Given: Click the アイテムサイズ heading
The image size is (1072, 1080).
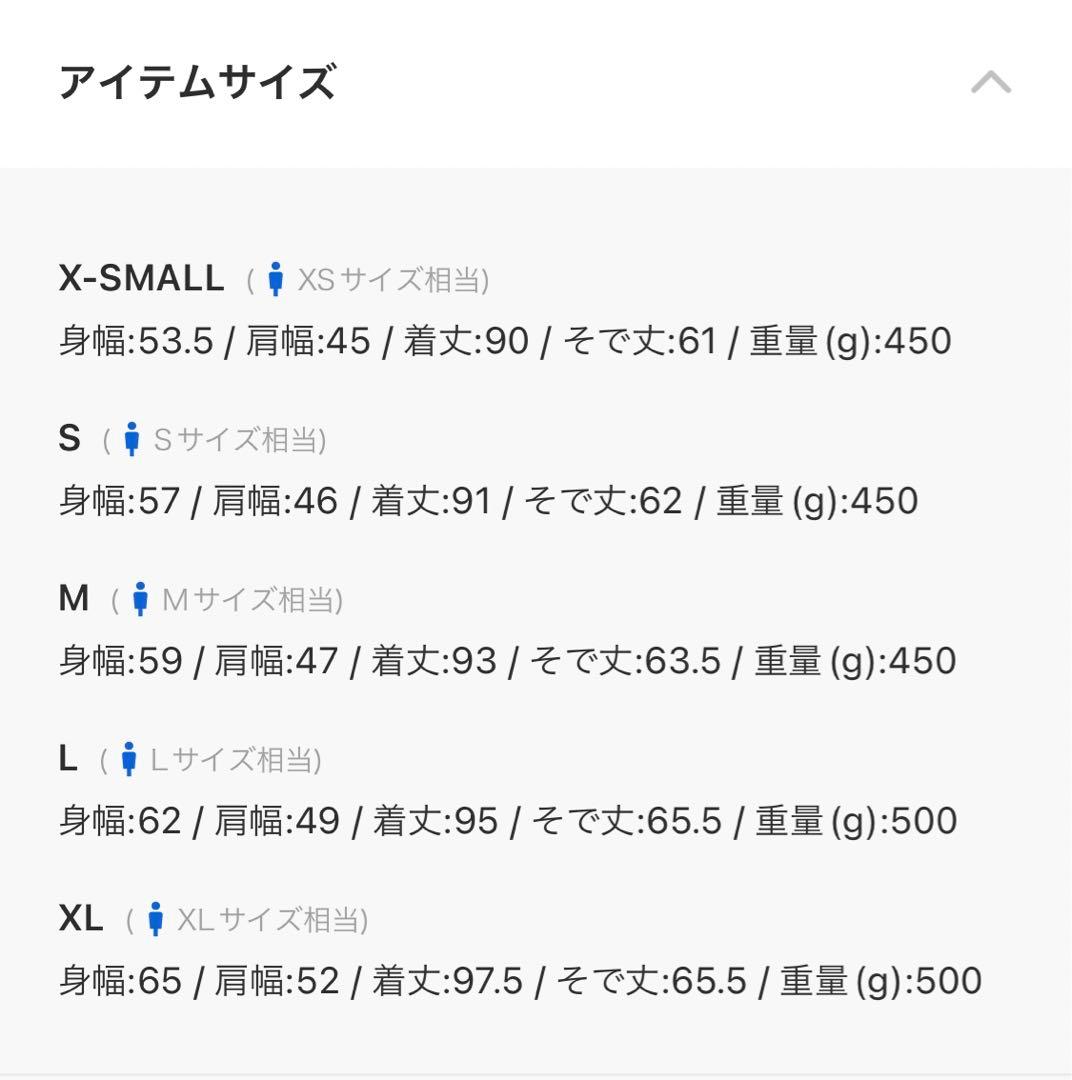Looking at the screenshot, I should tap(196, 85).
